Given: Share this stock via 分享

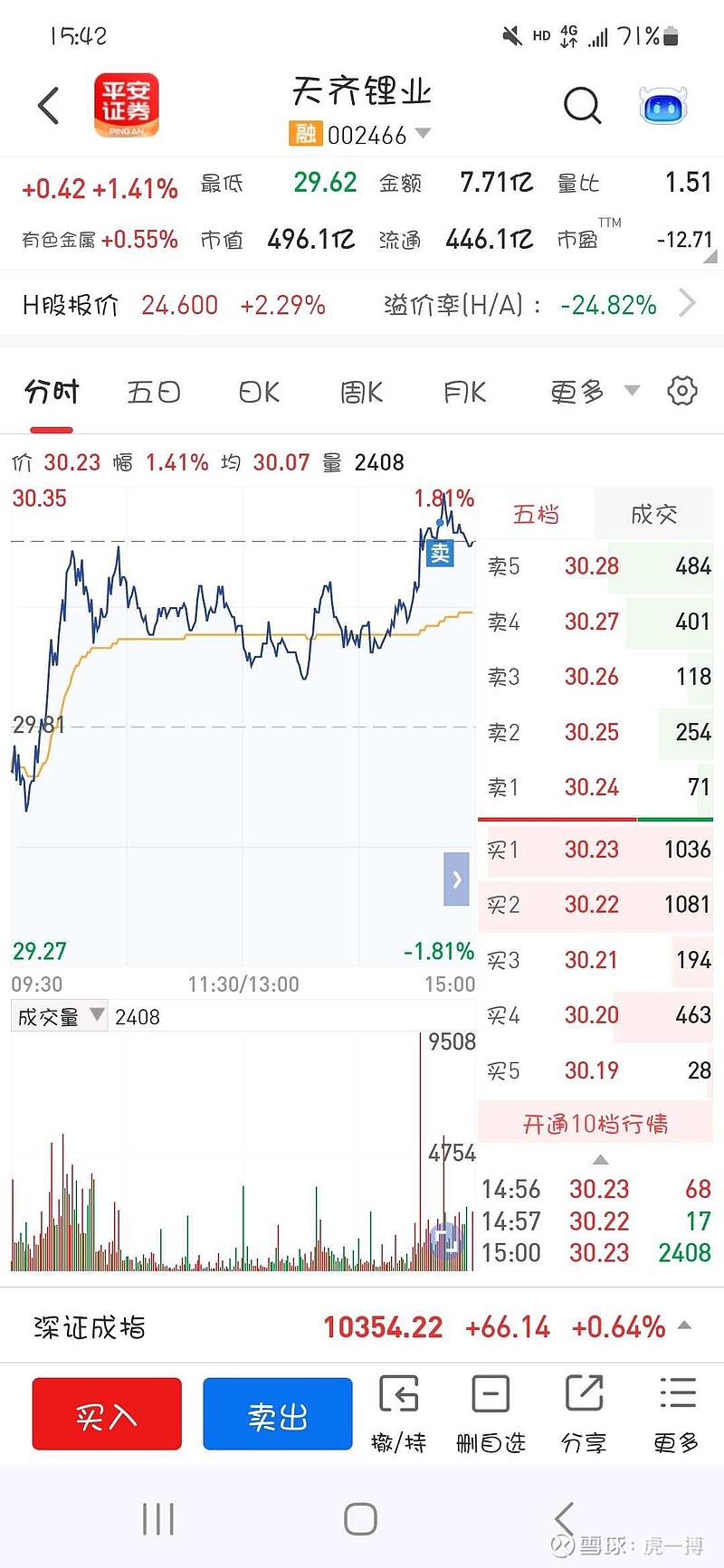Looking at the screenshot, I should click(x=584, y=1414).
